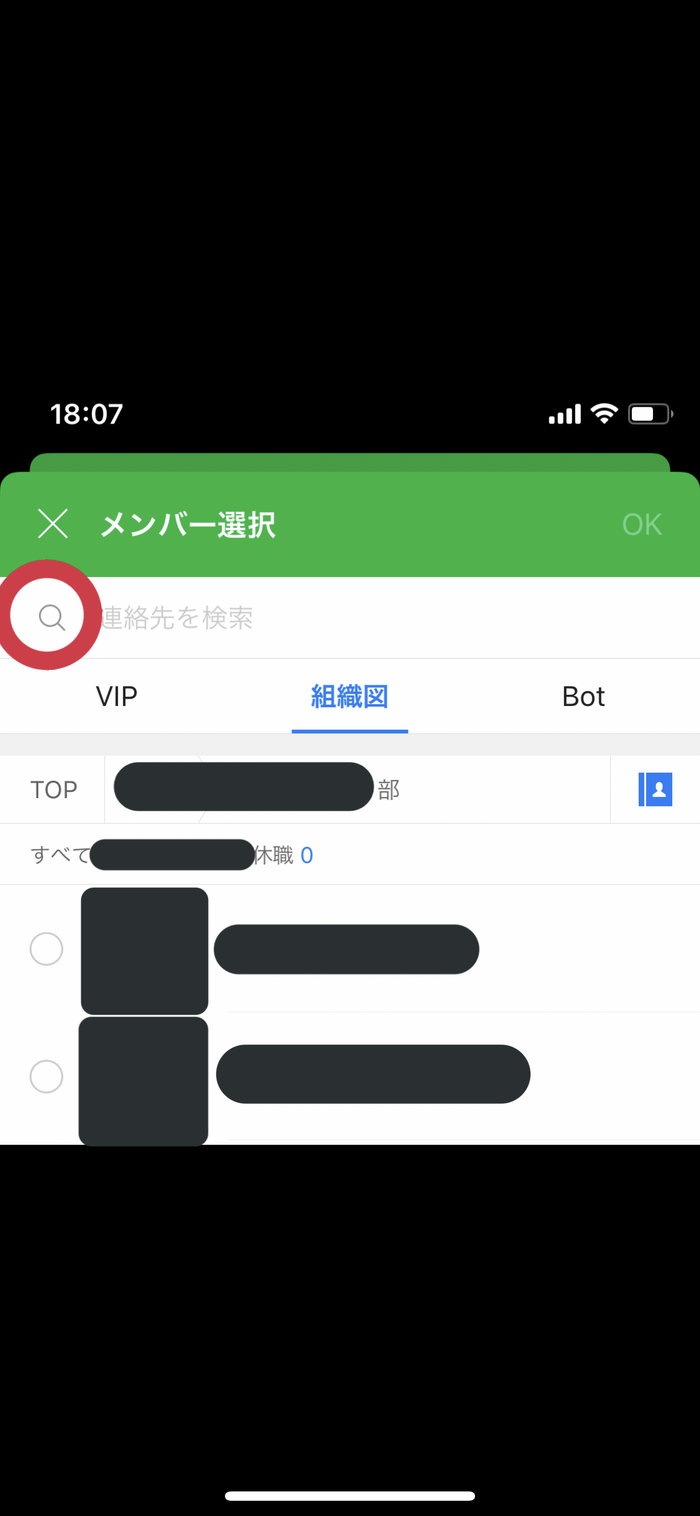Image resolution: width=700 pixels, height=1516 pixels.
Task: Tap the 休職 0 filter
Action: pyautogui.click(x=283, y=855)
